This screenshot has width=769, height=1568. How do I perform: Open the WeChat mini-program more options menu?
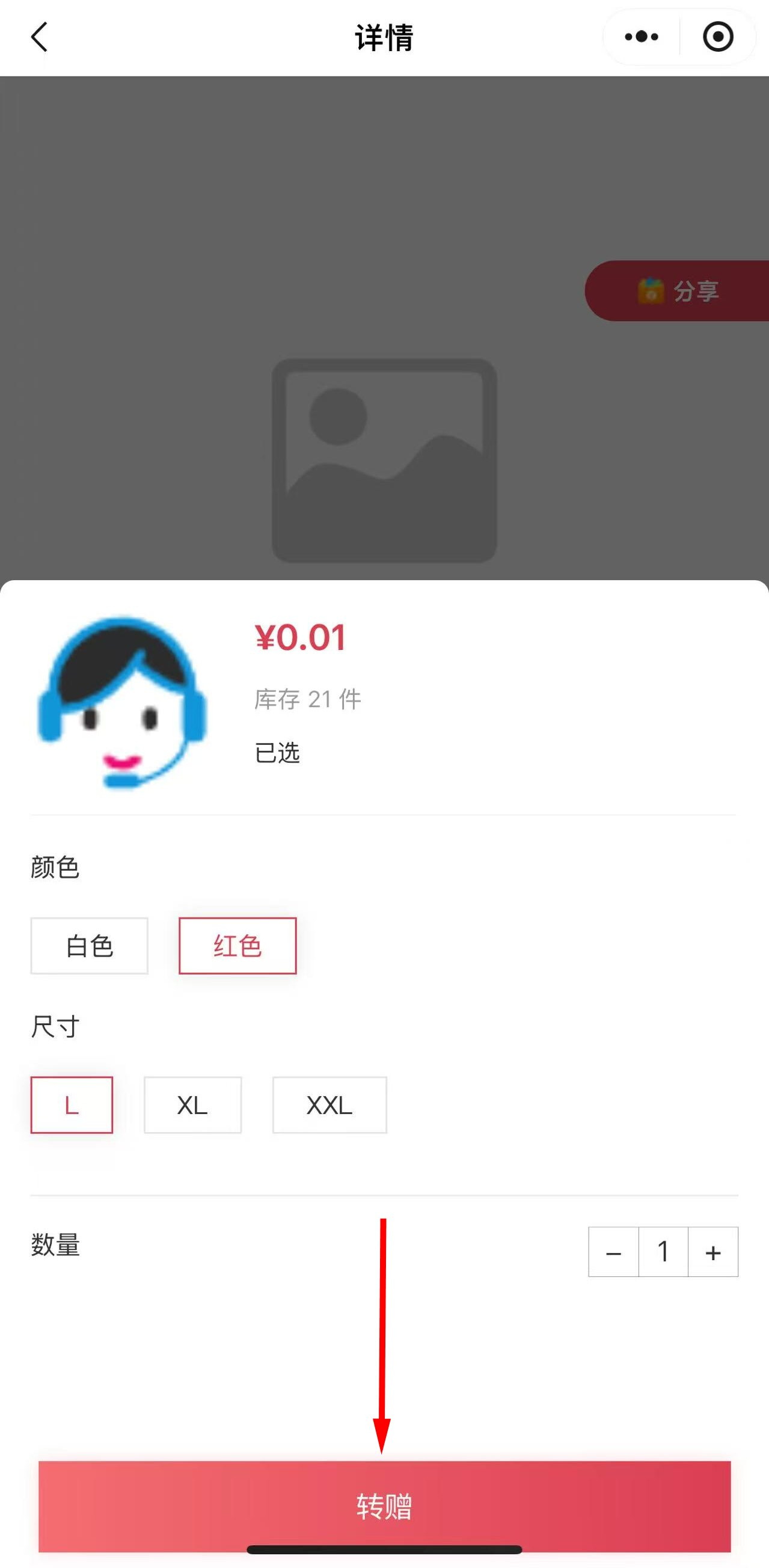pyautogui.click(x=640, y=37)
